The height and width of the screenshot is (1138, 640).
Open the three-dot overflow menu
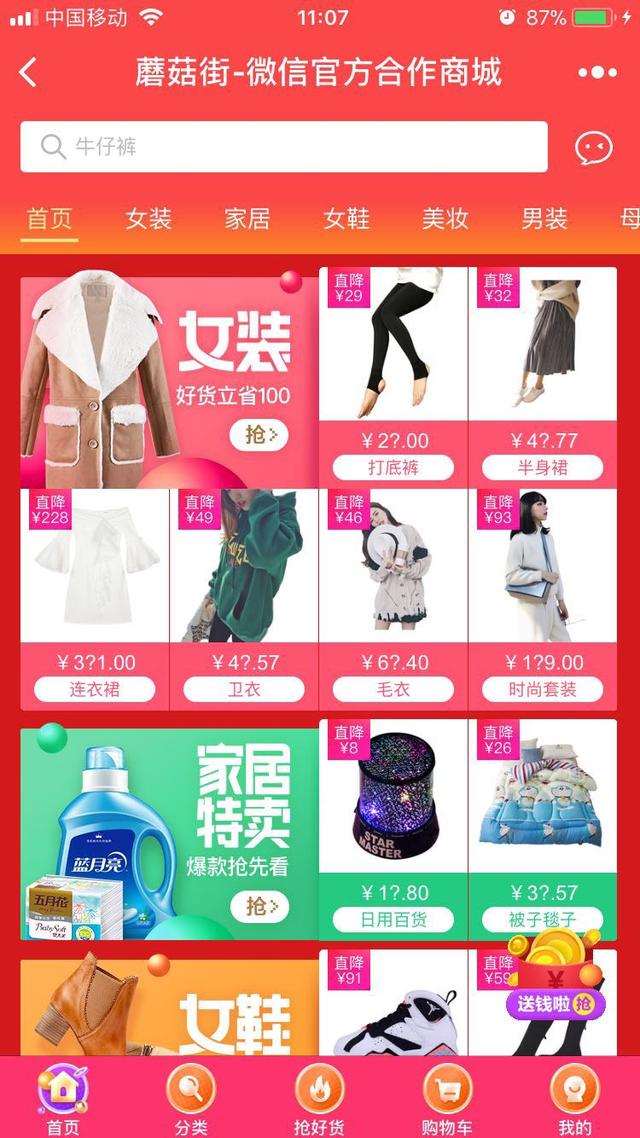pos(597,72)
